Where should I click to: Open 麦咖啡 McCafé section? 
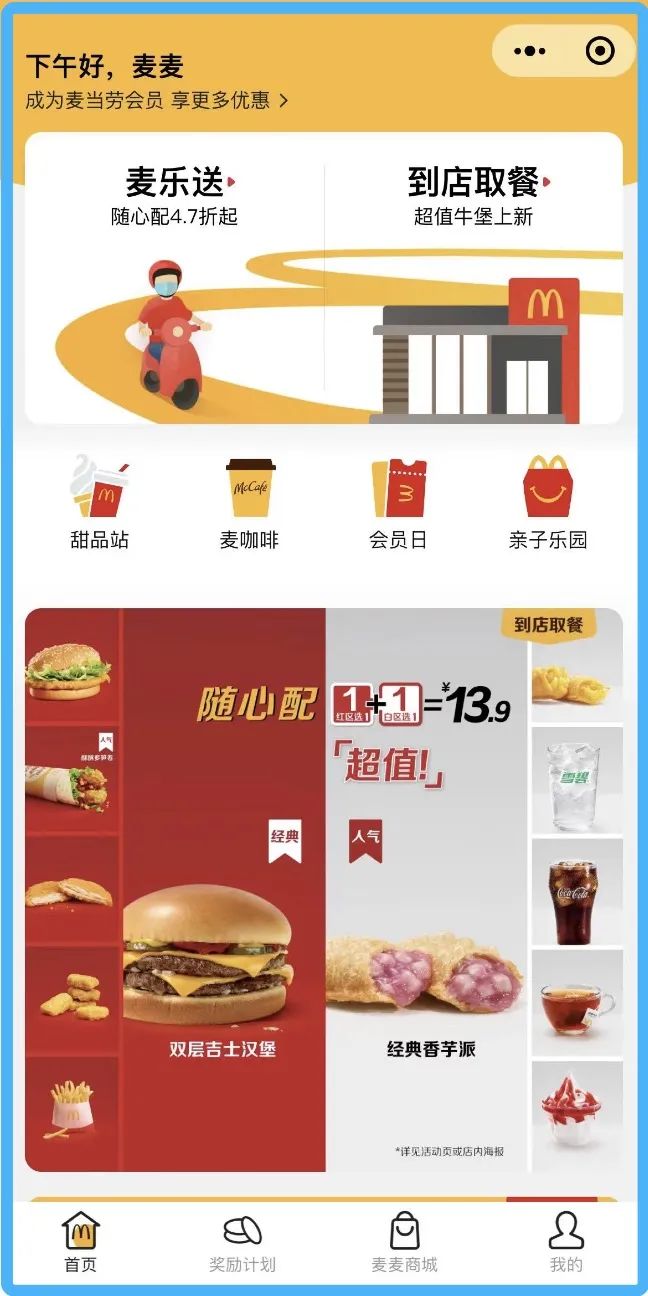click(x=249, y=503)
